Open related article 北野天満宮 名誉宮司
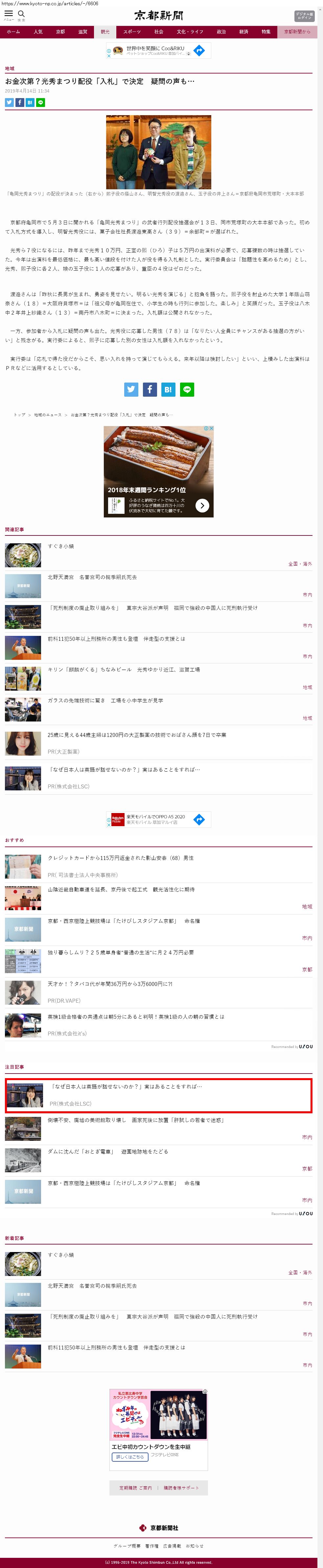The height and width of the screenshot is (1568, 323). click(x=92, y=577)
